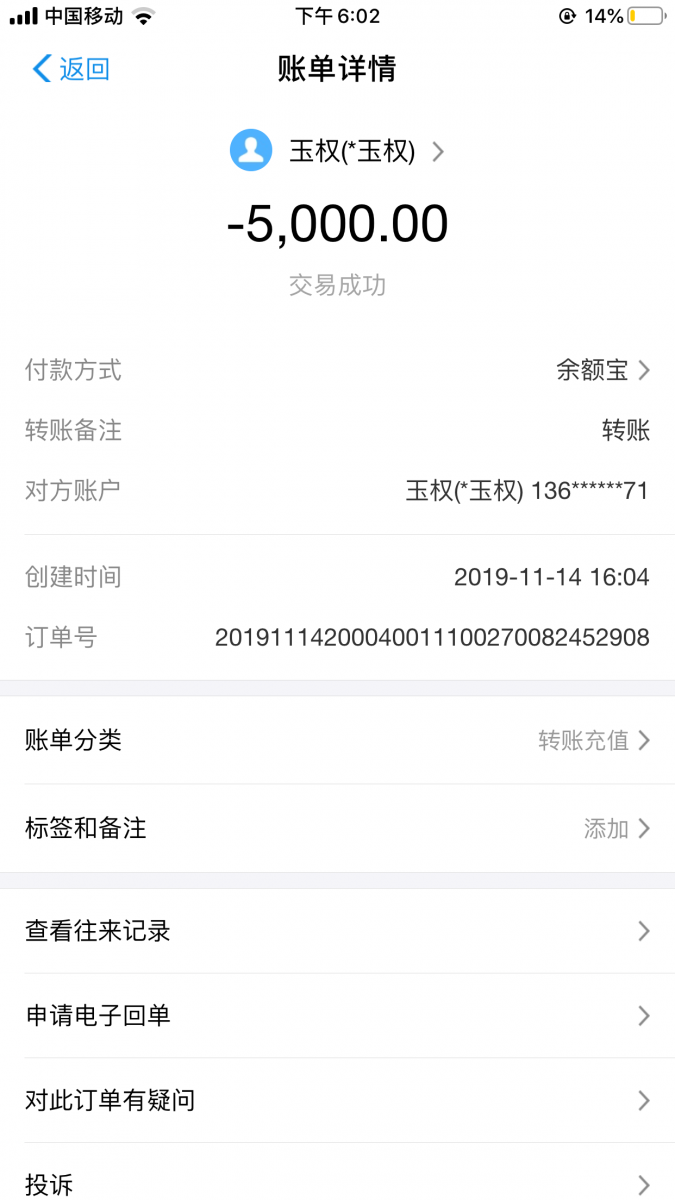Open 对此订单有疑问
This screenshot has width=675, height=1200.
click(x=337, y=1101)
